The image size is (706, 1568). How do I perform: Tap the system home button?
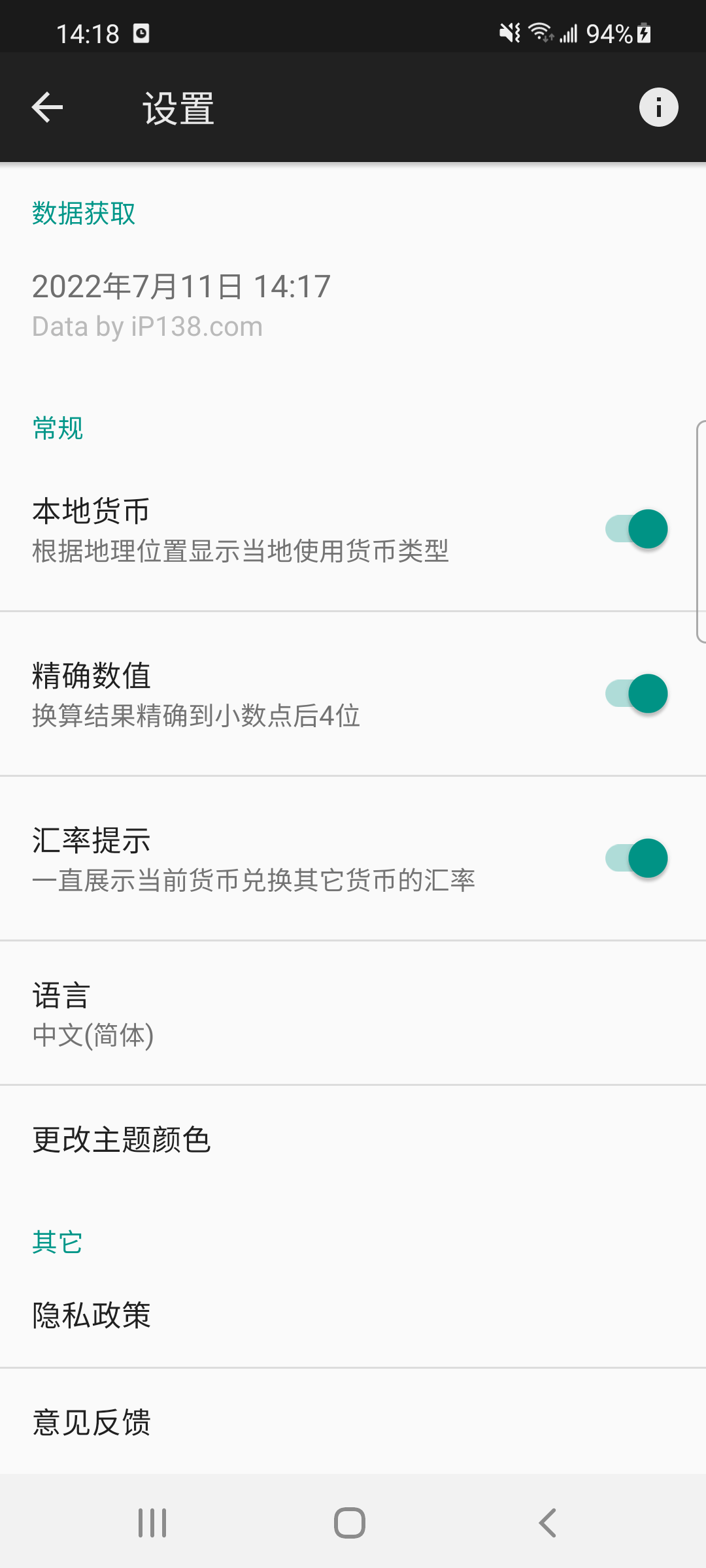pyautogui.click(x=350, y=1523)
